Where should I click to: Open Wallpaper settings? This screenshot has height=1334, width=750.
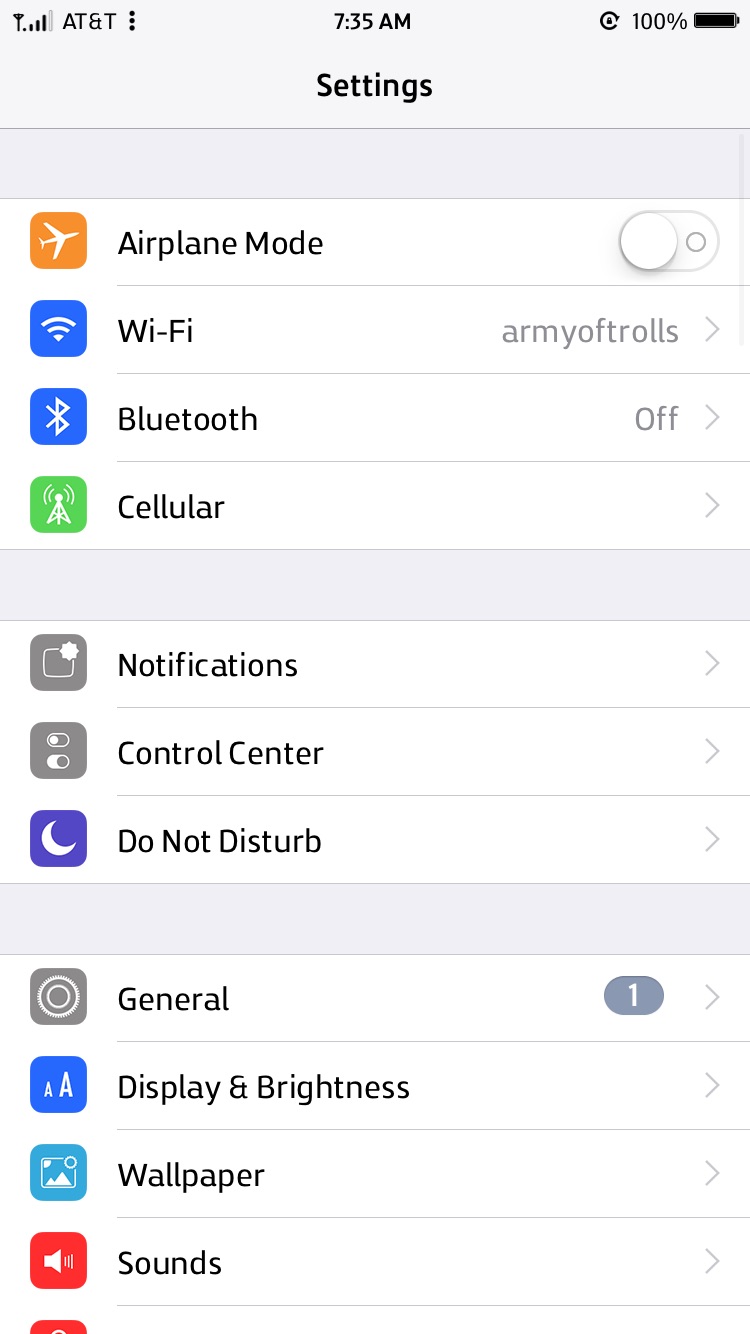(375, 1174)
